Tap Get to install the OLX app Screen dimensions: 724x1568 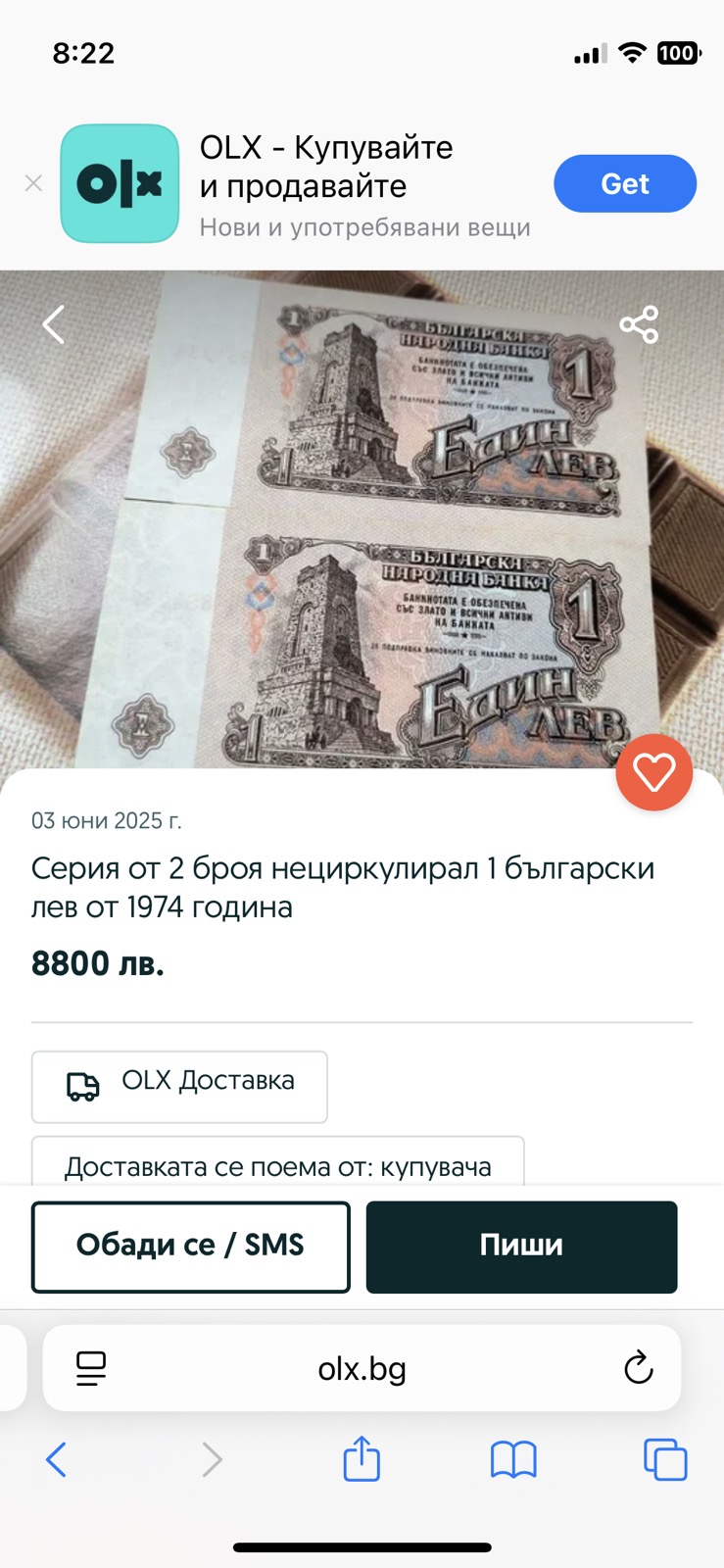point(625,183)
